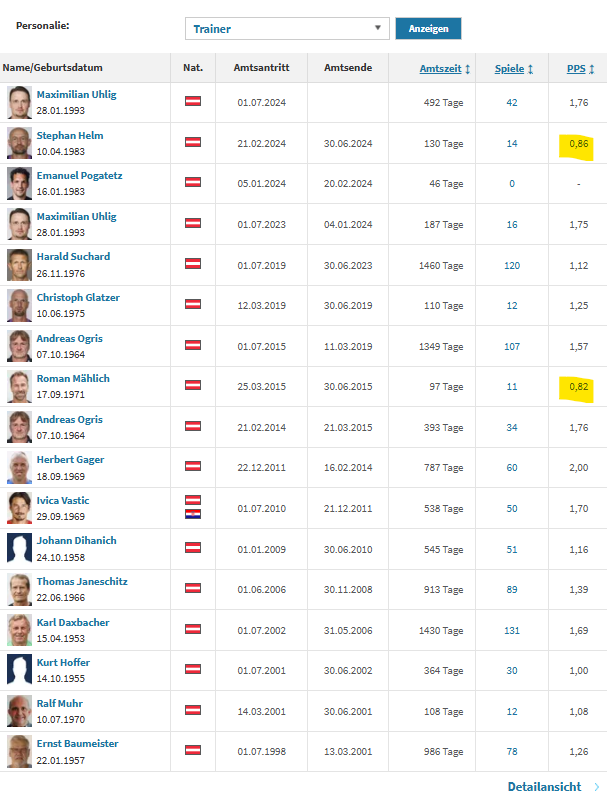
Task: Open Ralf Muhr's profile
Action: point(61,703)
